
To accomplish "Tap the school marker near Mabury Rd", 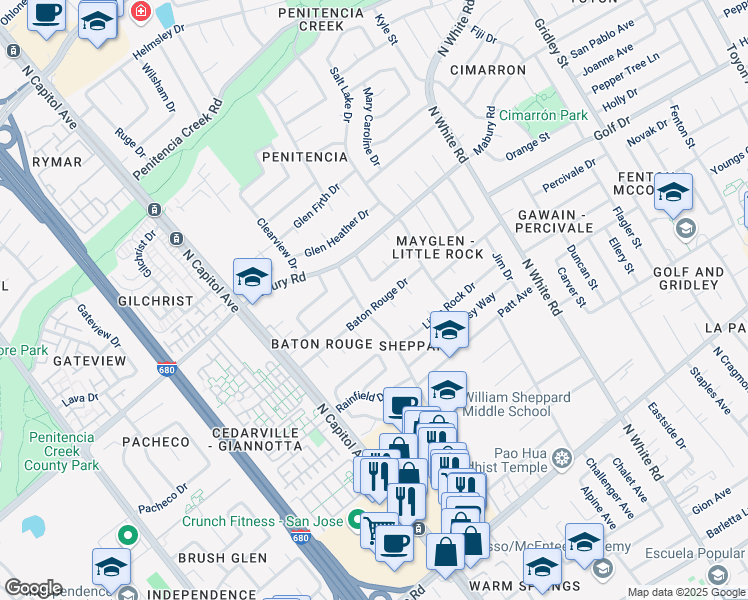I will click(252, 276).
